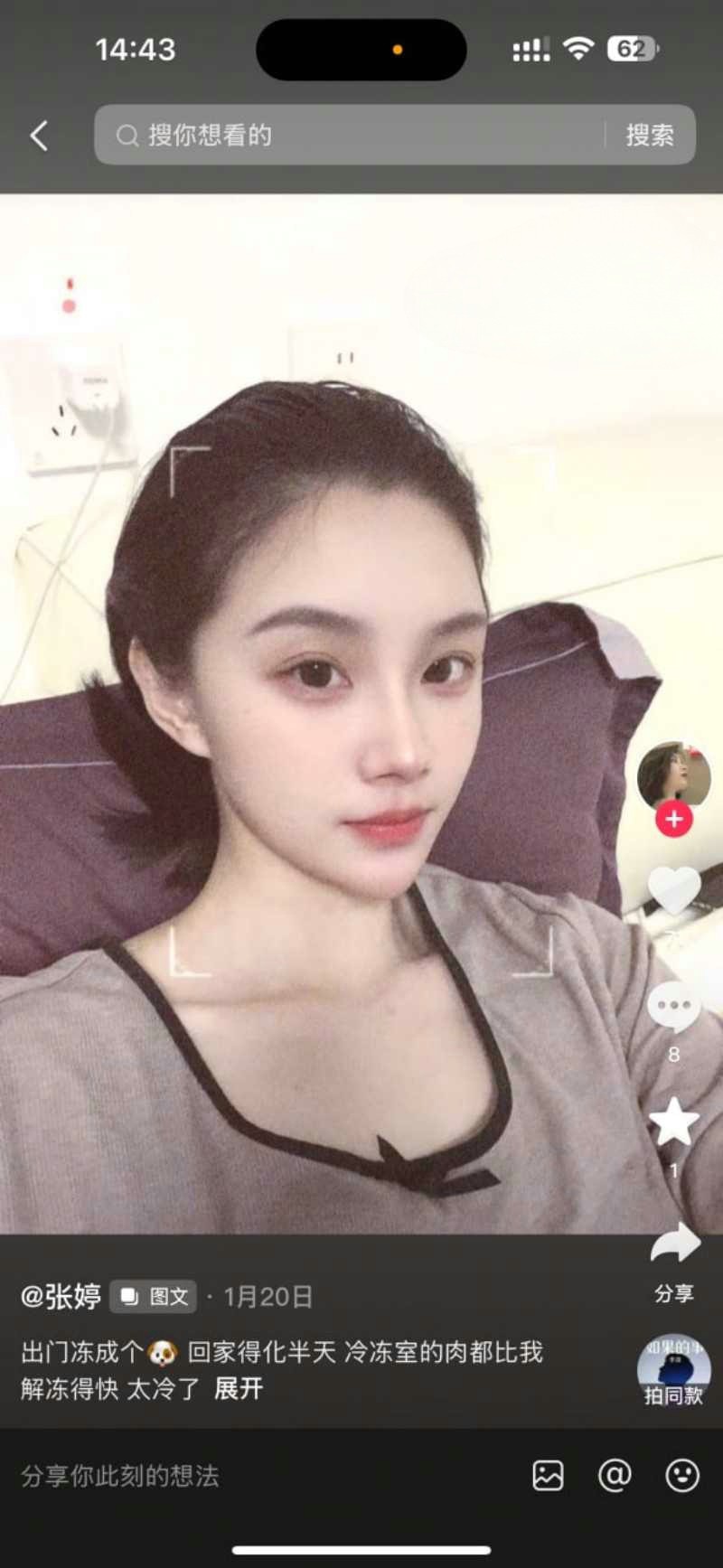The height and width of the screenshot is (1568, 723).
Task: Open the author's profile avatar
Action: (673, 775)
